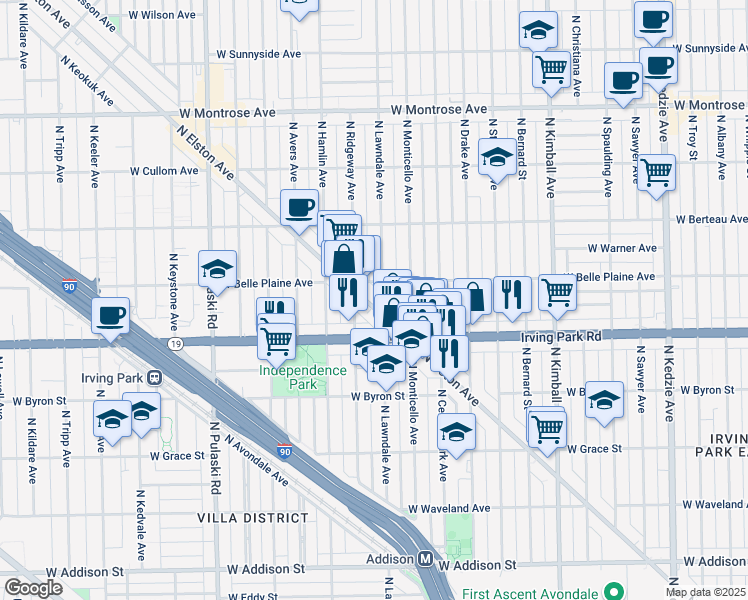
Task: Tap the coffee marker near N Avers Ave
Action: [x=299, y=211]
